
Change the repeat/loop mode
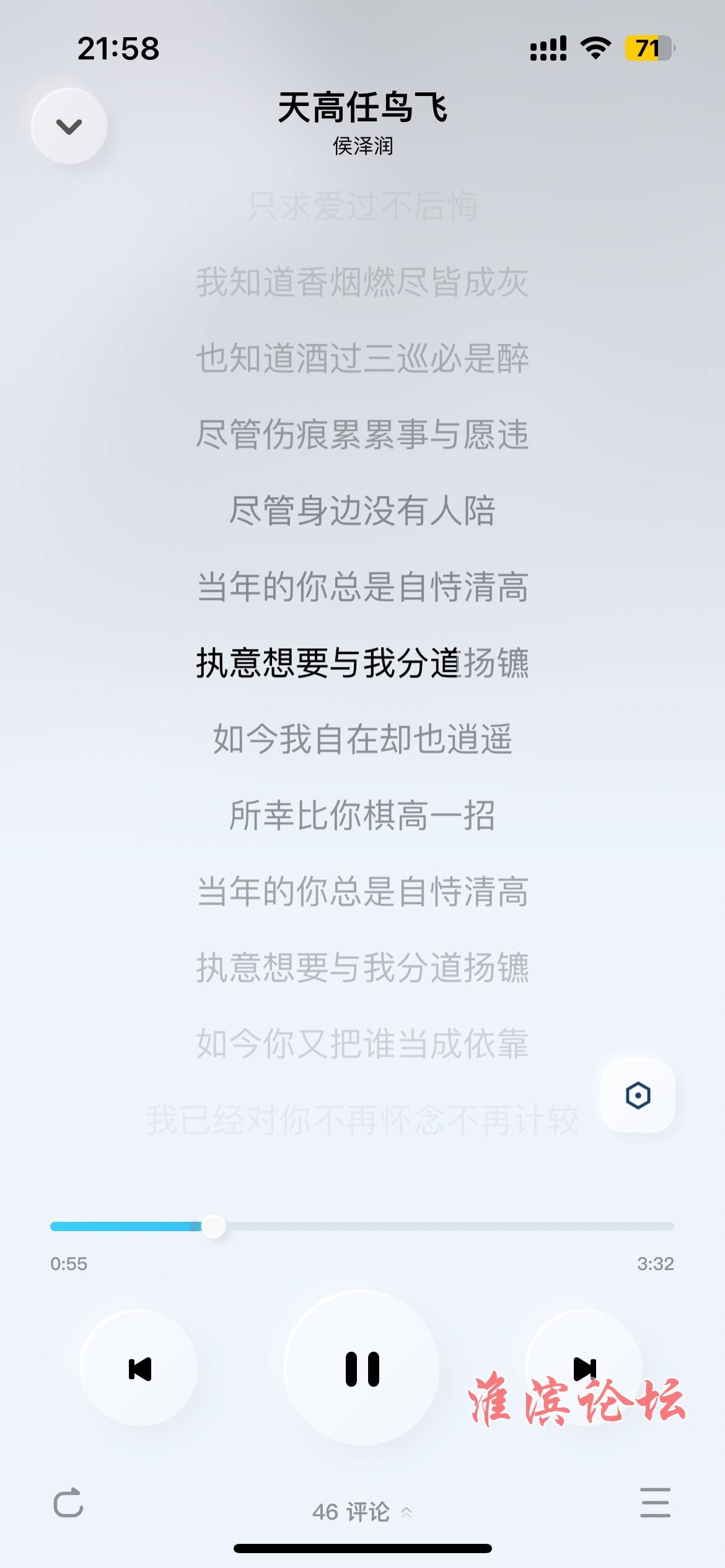click(x=68, y=1502)
